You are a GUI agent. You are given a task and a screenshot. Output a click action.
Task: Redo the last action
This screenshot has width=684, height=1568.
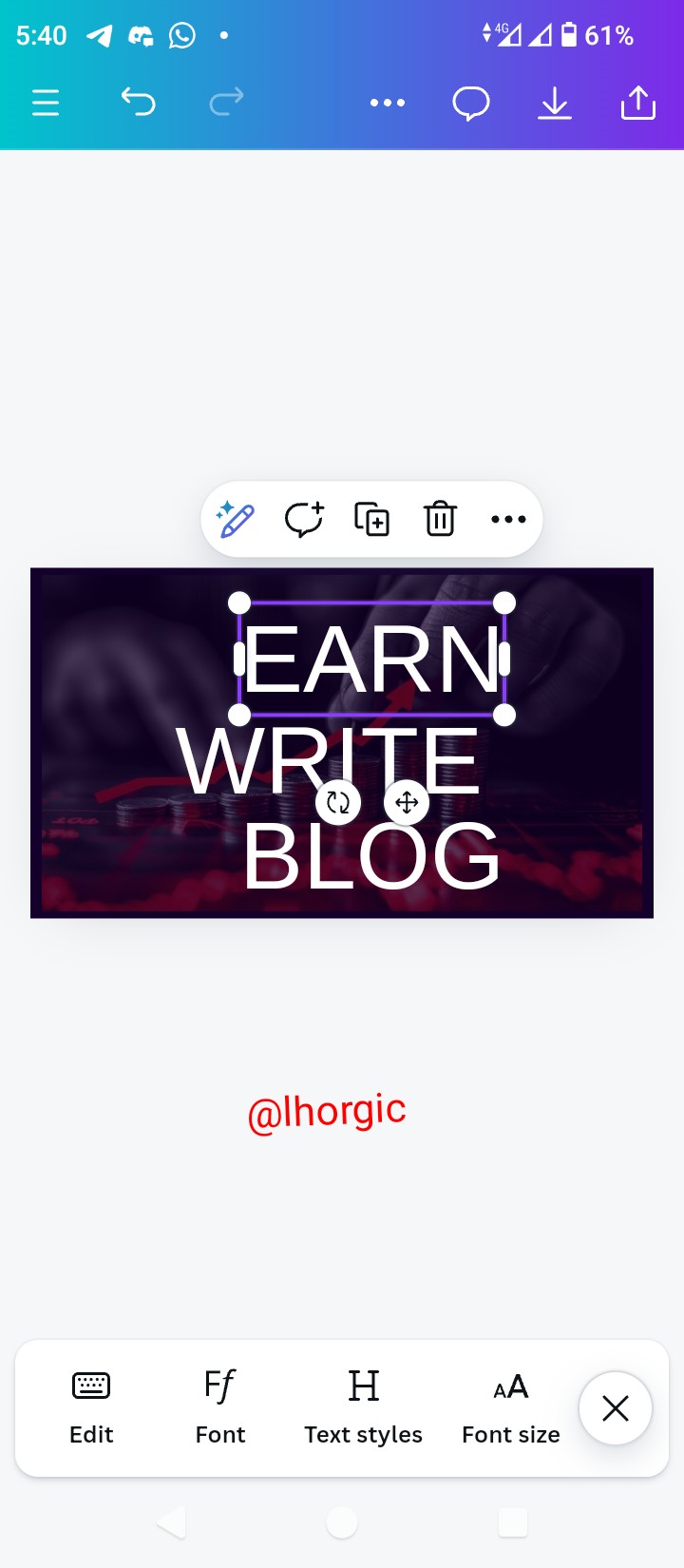tap(226, 102)
